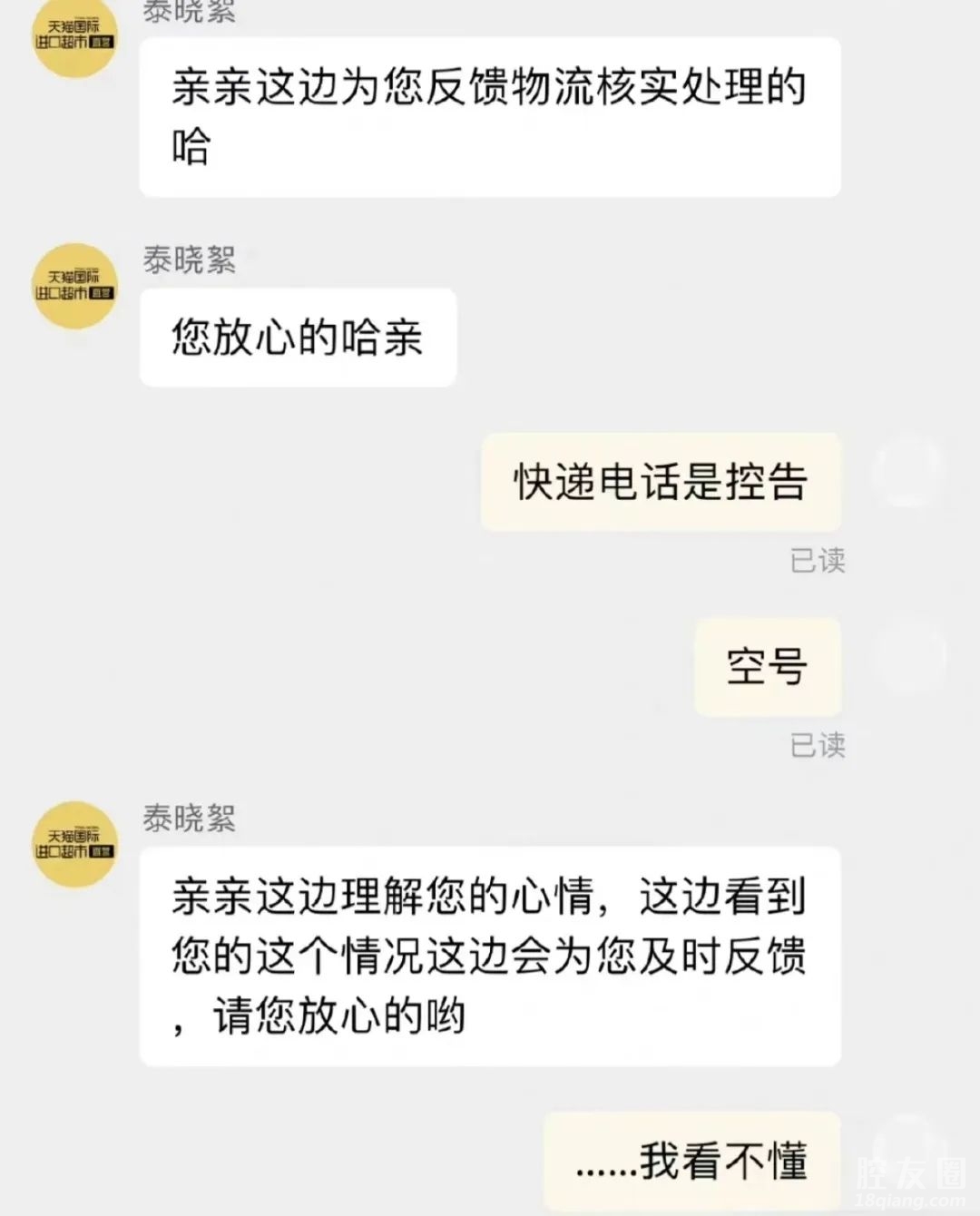Open seller avatar beside '反馈物流核实处理' message
Viewport: 980px width, 1216px height.
tap(74, 36)
